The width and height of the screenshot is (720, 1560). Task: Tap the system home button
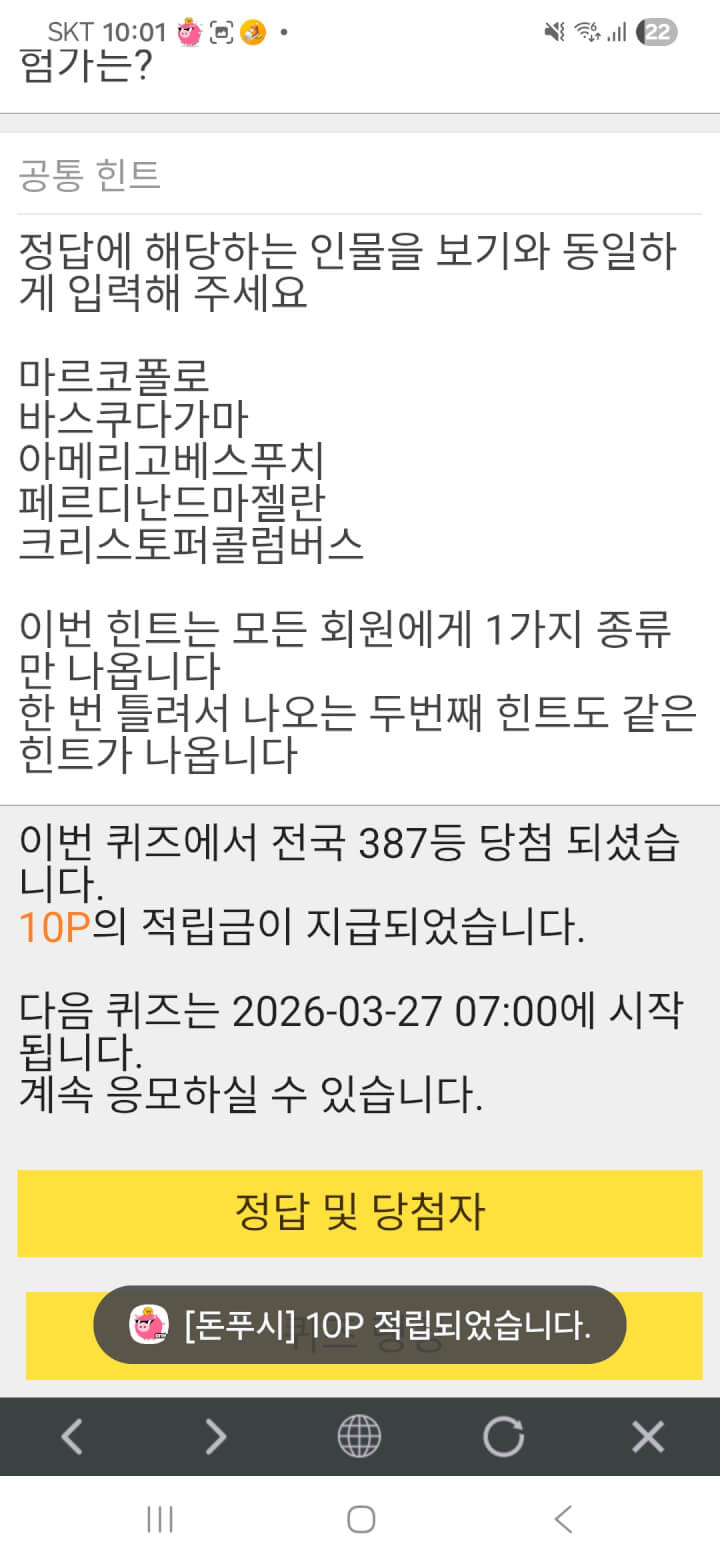point(360,1520)
